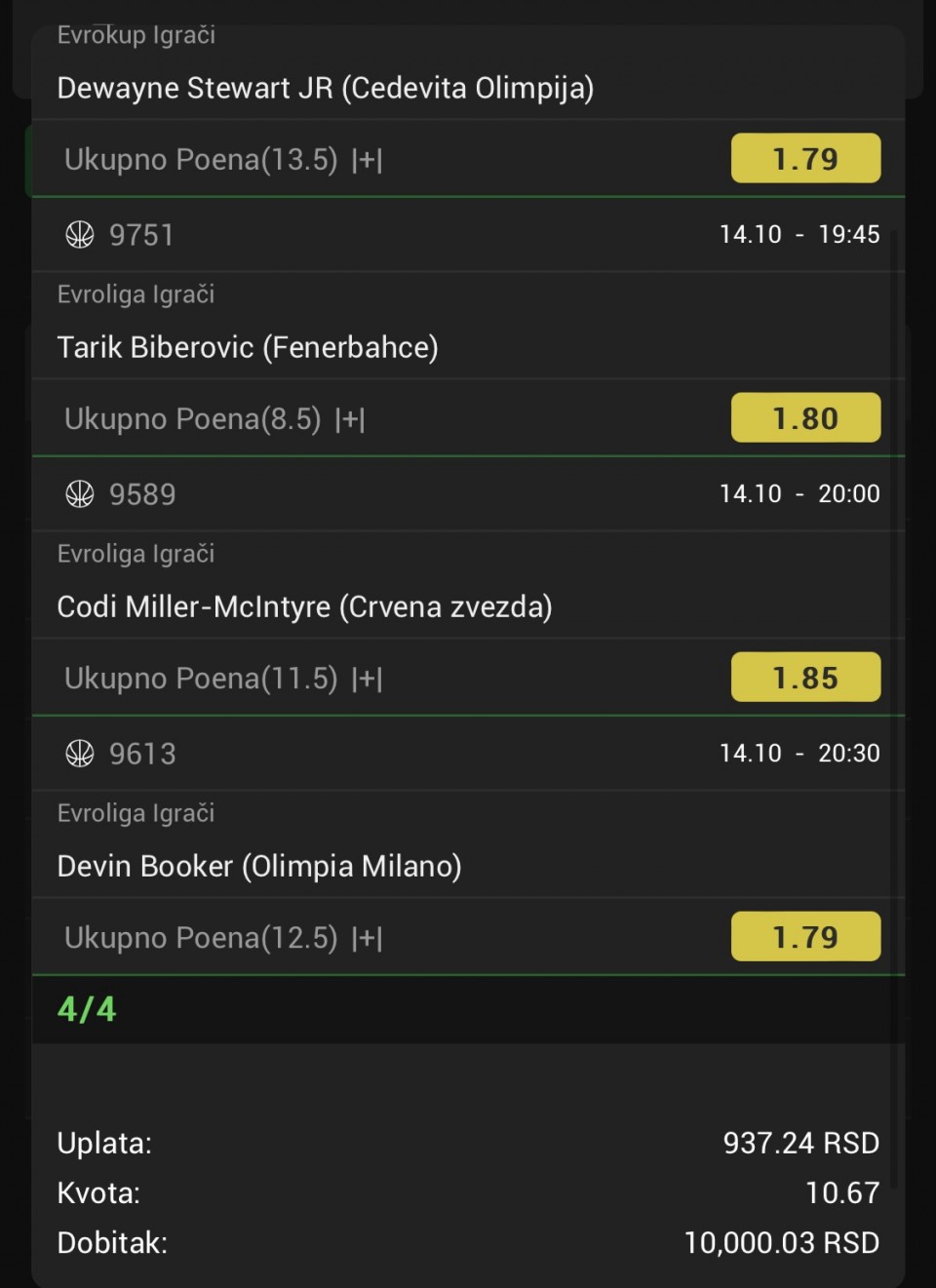Select the 1.79 odds for Devin Booker
The width and height of the screenshot is (936, 1288).
[805, 937]
